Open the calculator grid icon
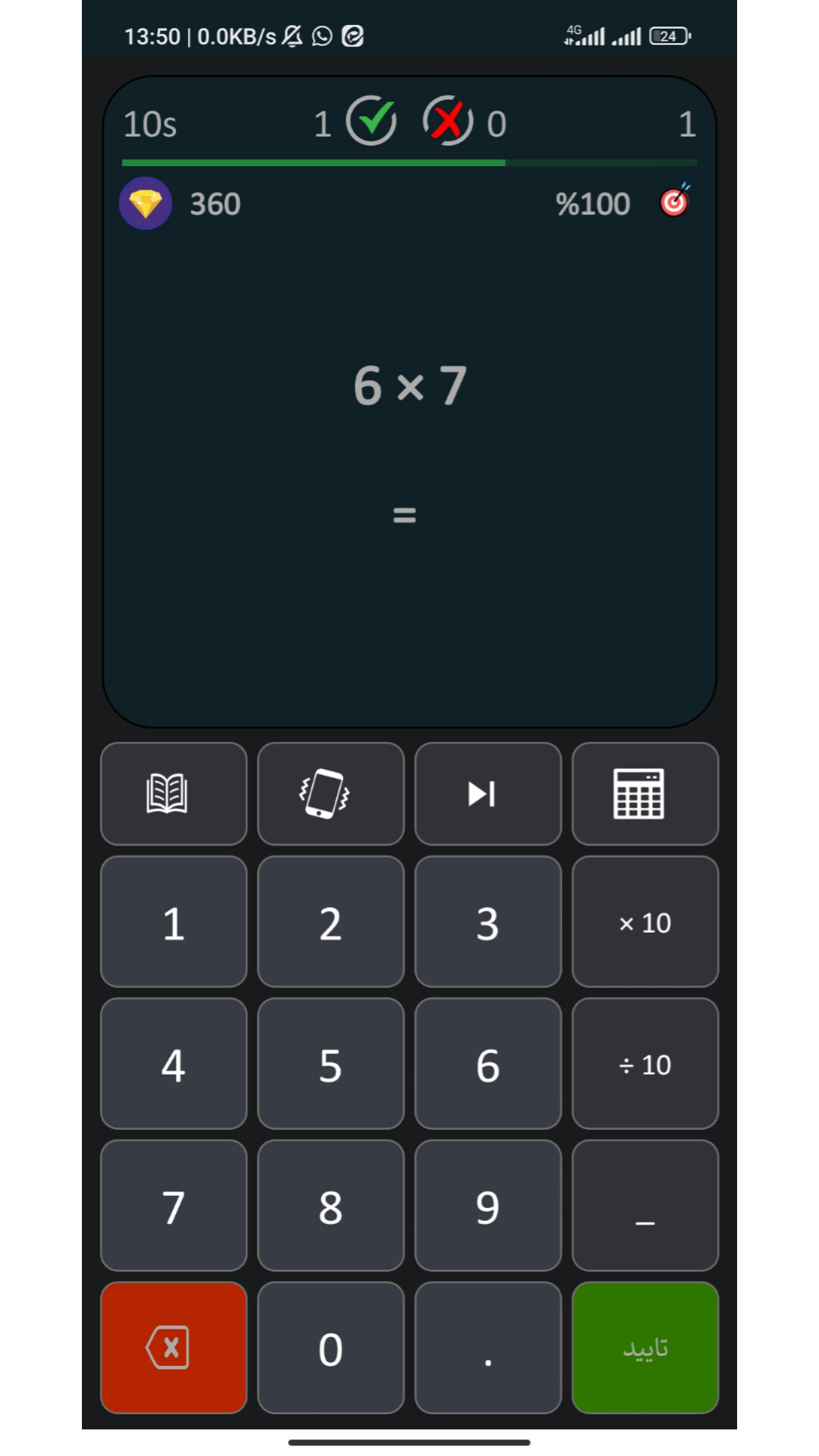The height and width of the screenshot is (1456, 819). point(645,793)
